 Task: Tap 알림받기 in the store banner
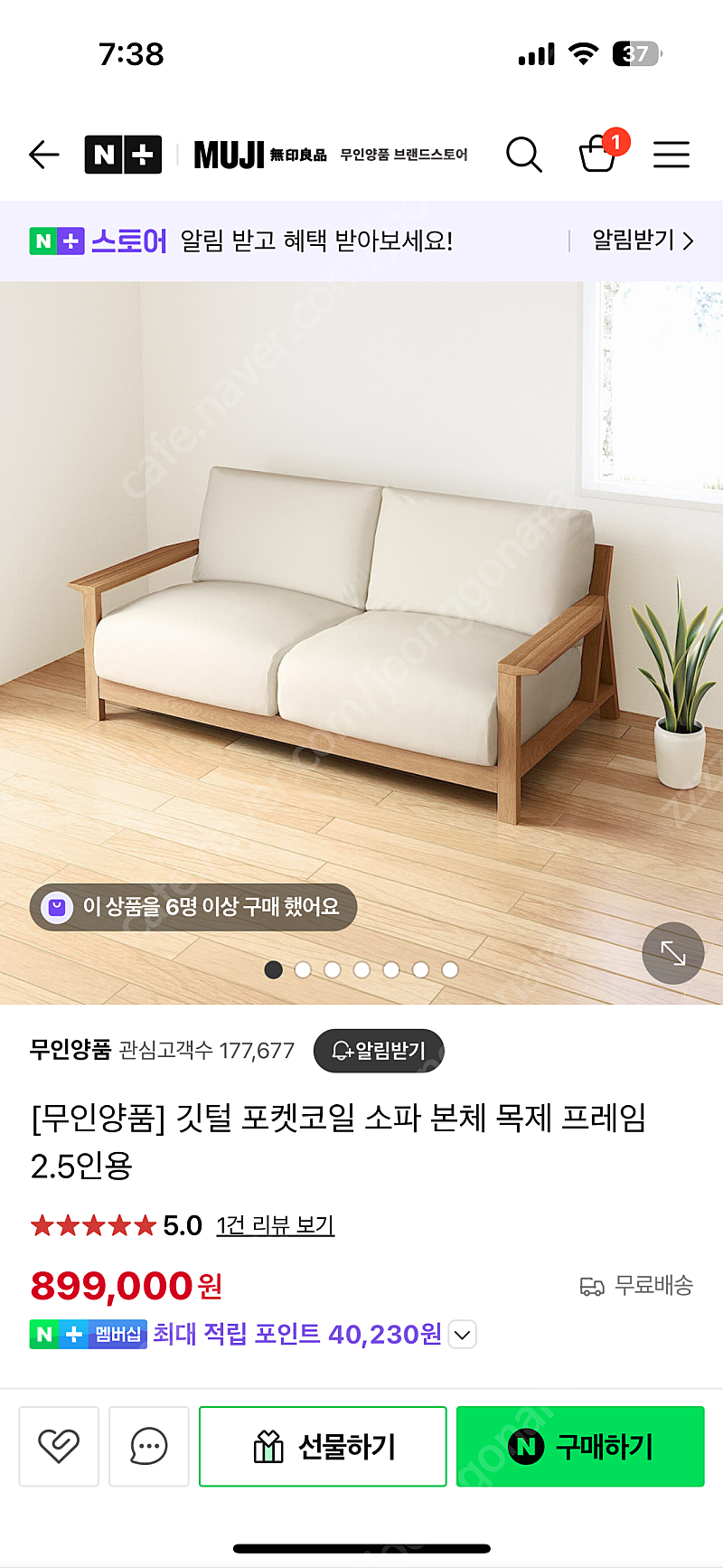(x=643, y=241)
